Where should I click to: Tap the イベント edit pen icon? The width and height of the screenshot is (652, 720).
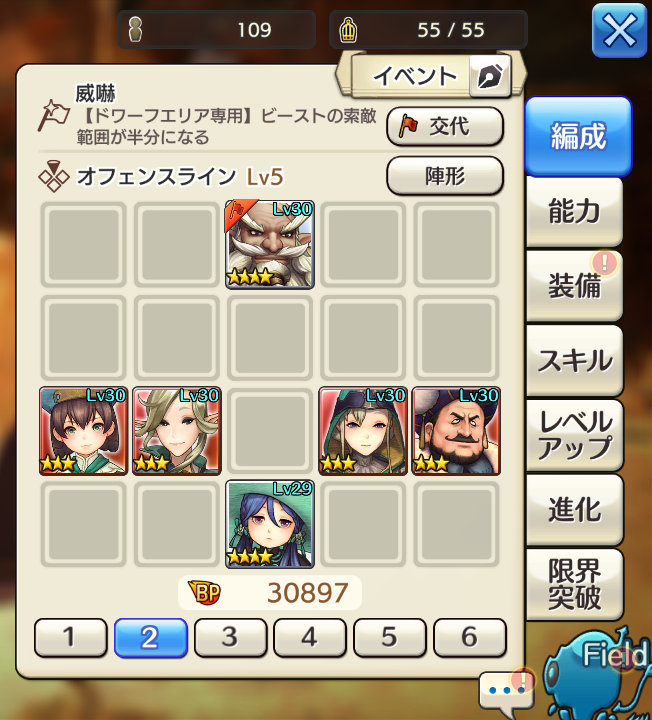tap(489, 75)
